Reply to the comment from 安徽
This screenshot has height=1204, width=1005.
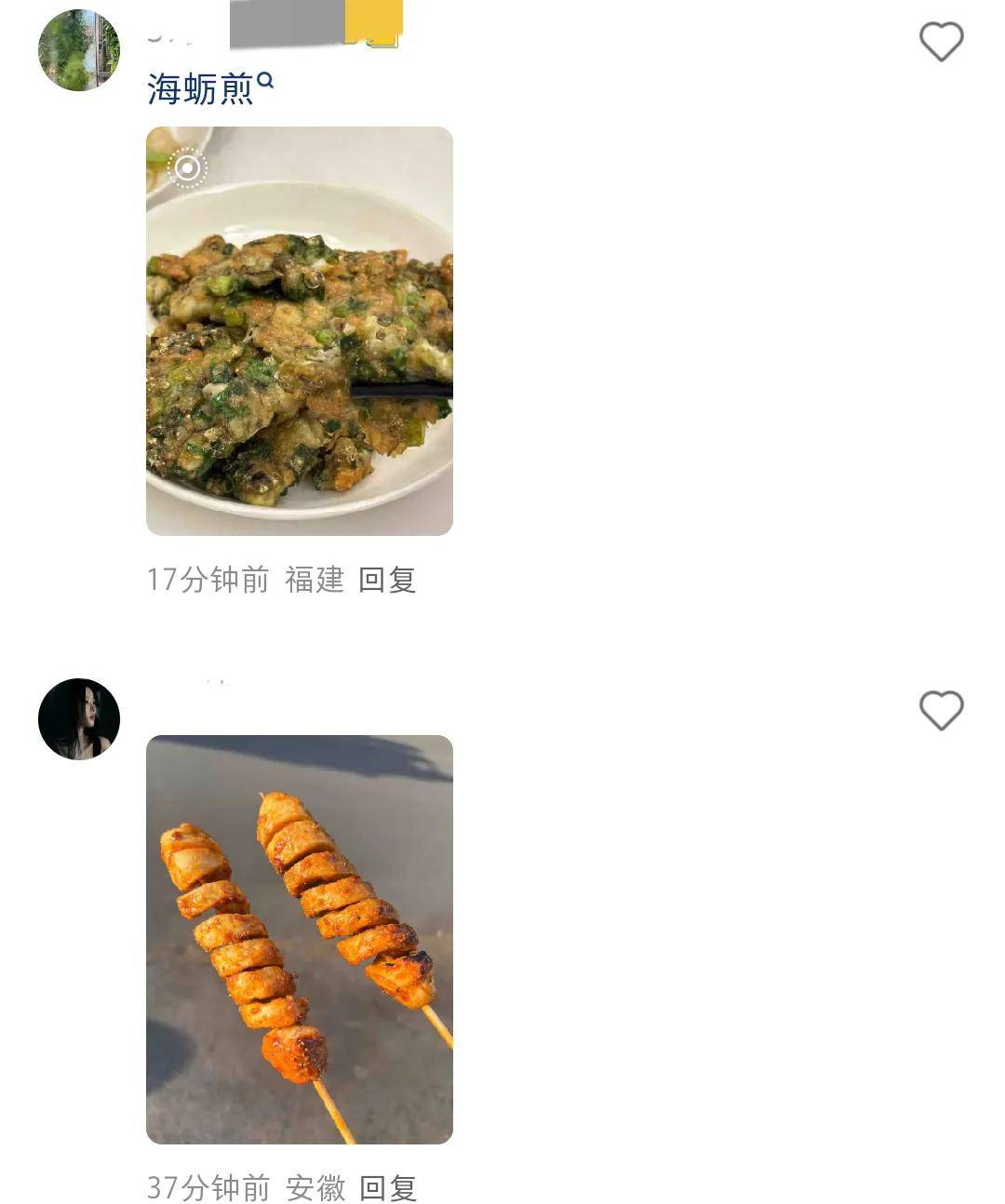tap(387, 1188)
